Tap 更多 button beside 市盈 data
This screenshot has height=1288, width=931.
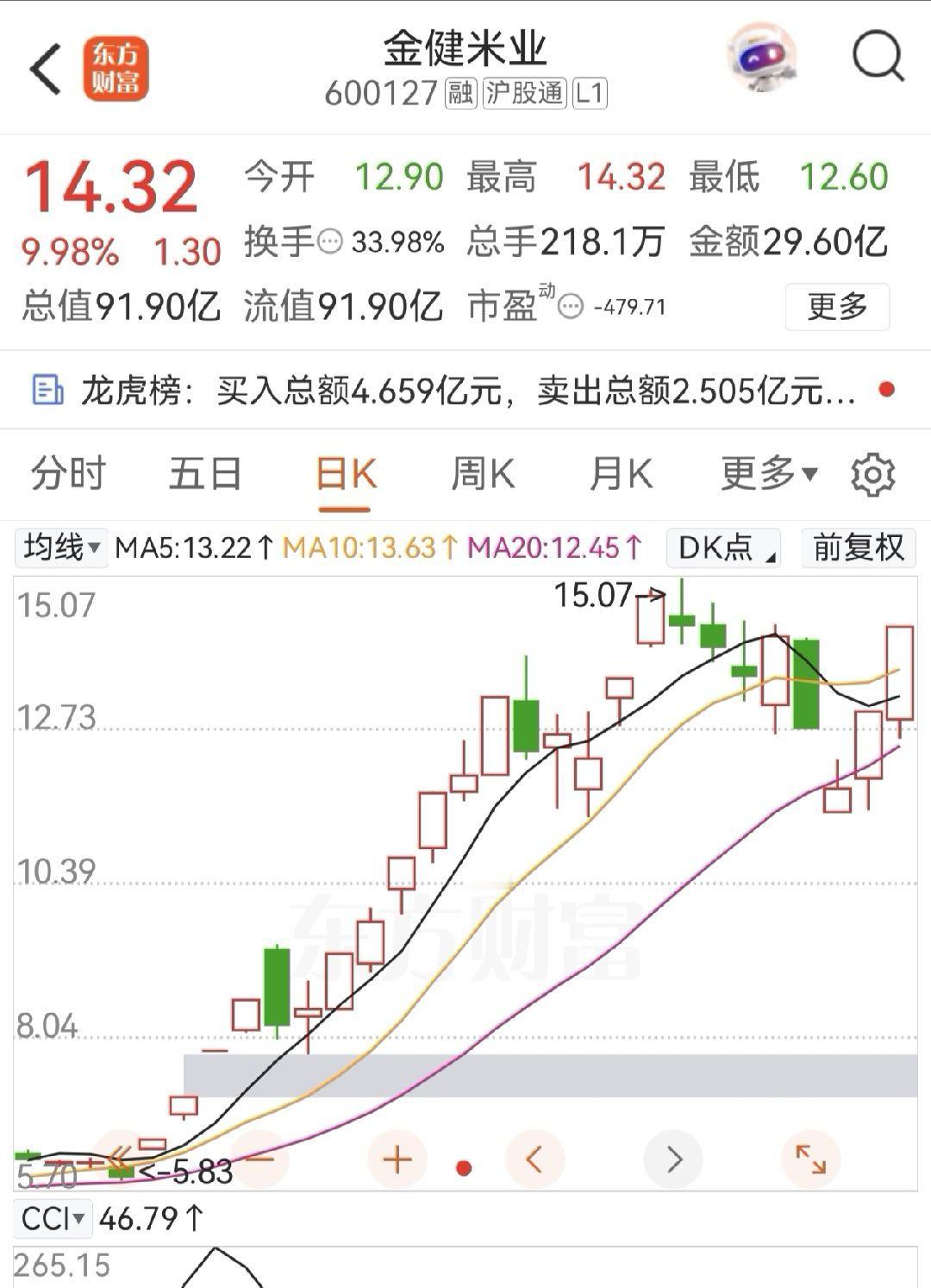[837, 306]
